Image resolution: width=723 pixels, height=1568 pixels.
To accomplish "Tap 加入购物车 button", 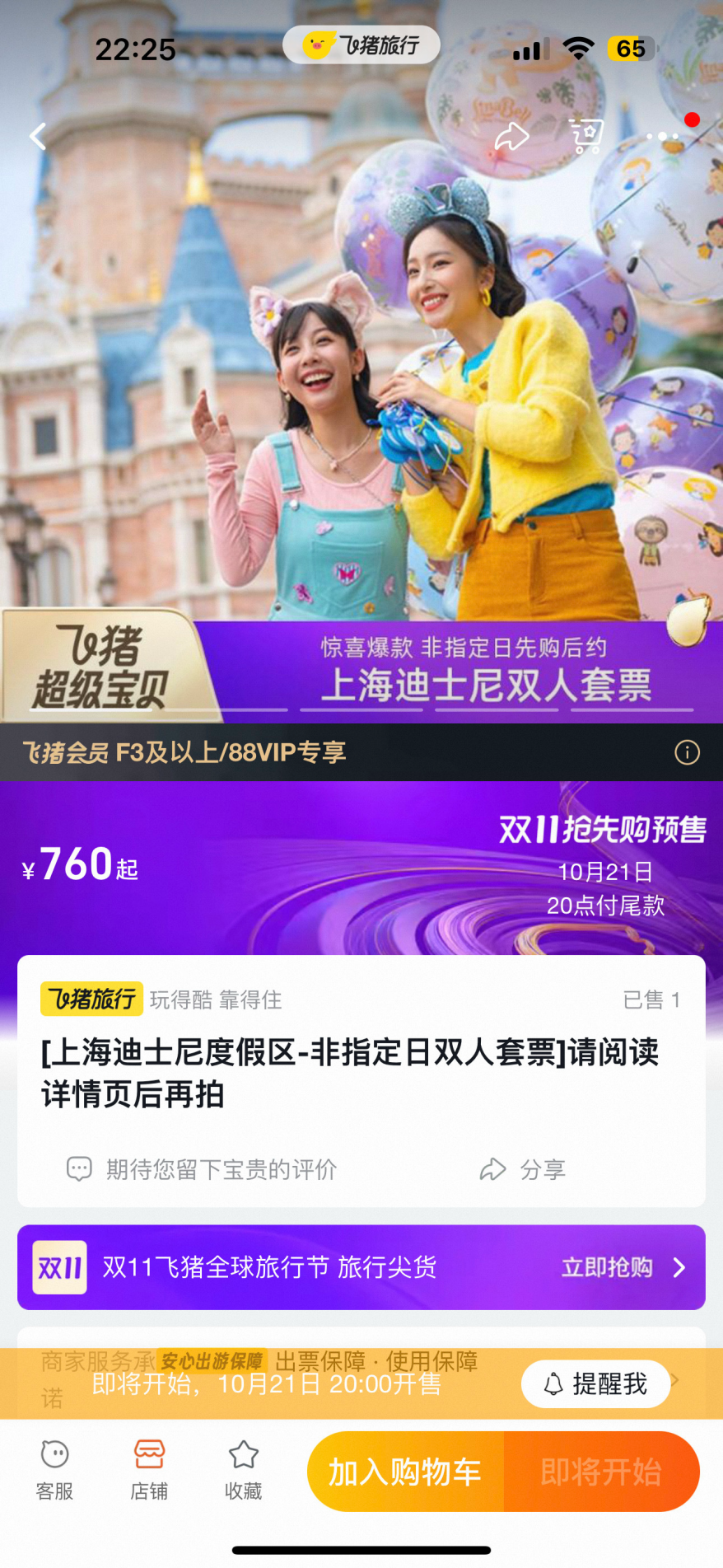I will tap(405, 1472).
